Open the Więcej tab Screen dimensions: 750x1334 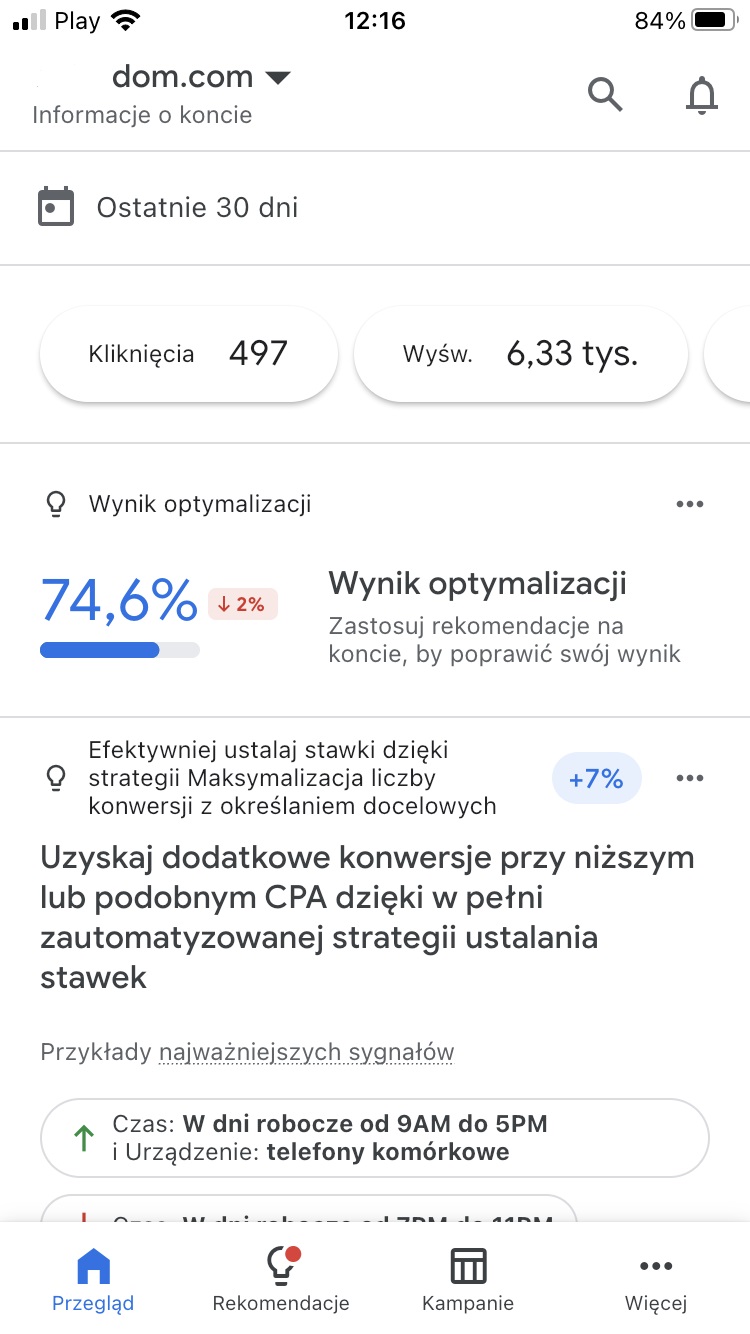(656, 1278)
